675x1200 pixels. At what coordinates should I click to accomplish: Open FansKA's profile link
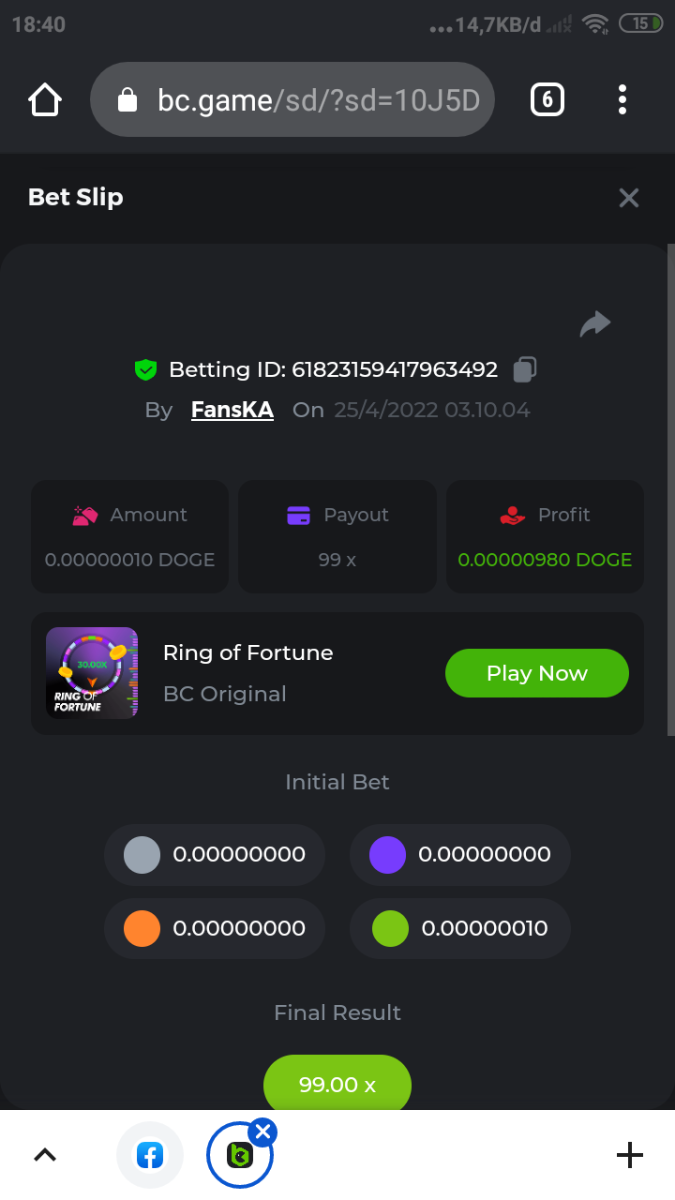232,410
